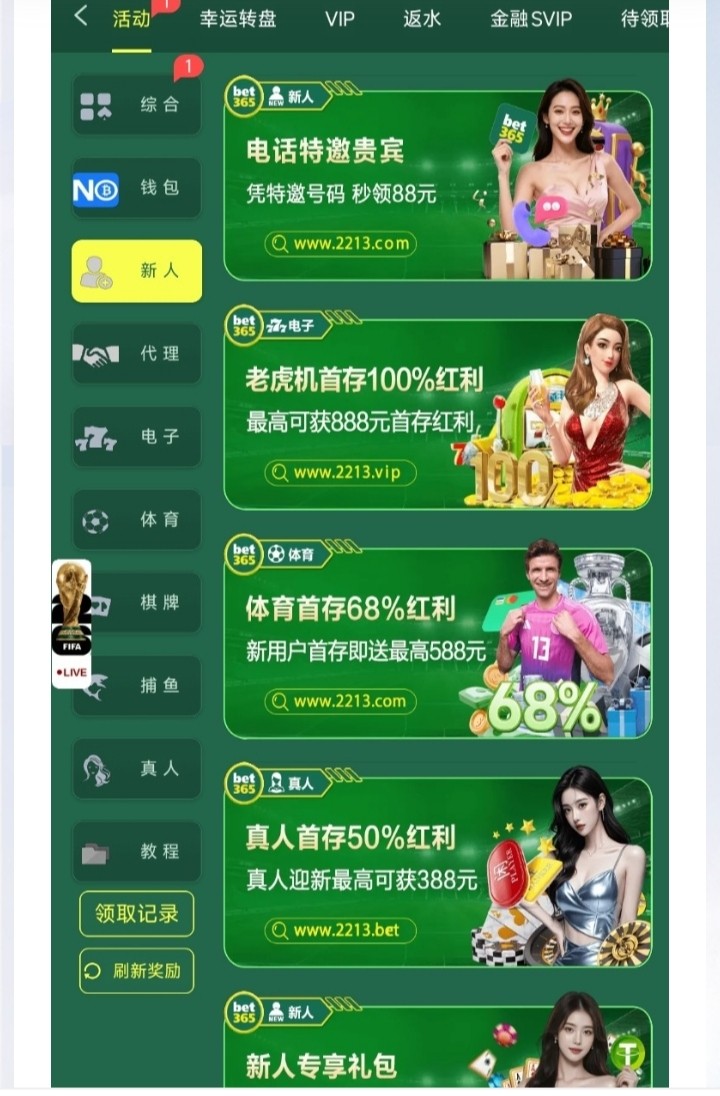Open the floating FIFA LIVE widget
This screenshot has height=1096, width=720.
tap(71, 623)
